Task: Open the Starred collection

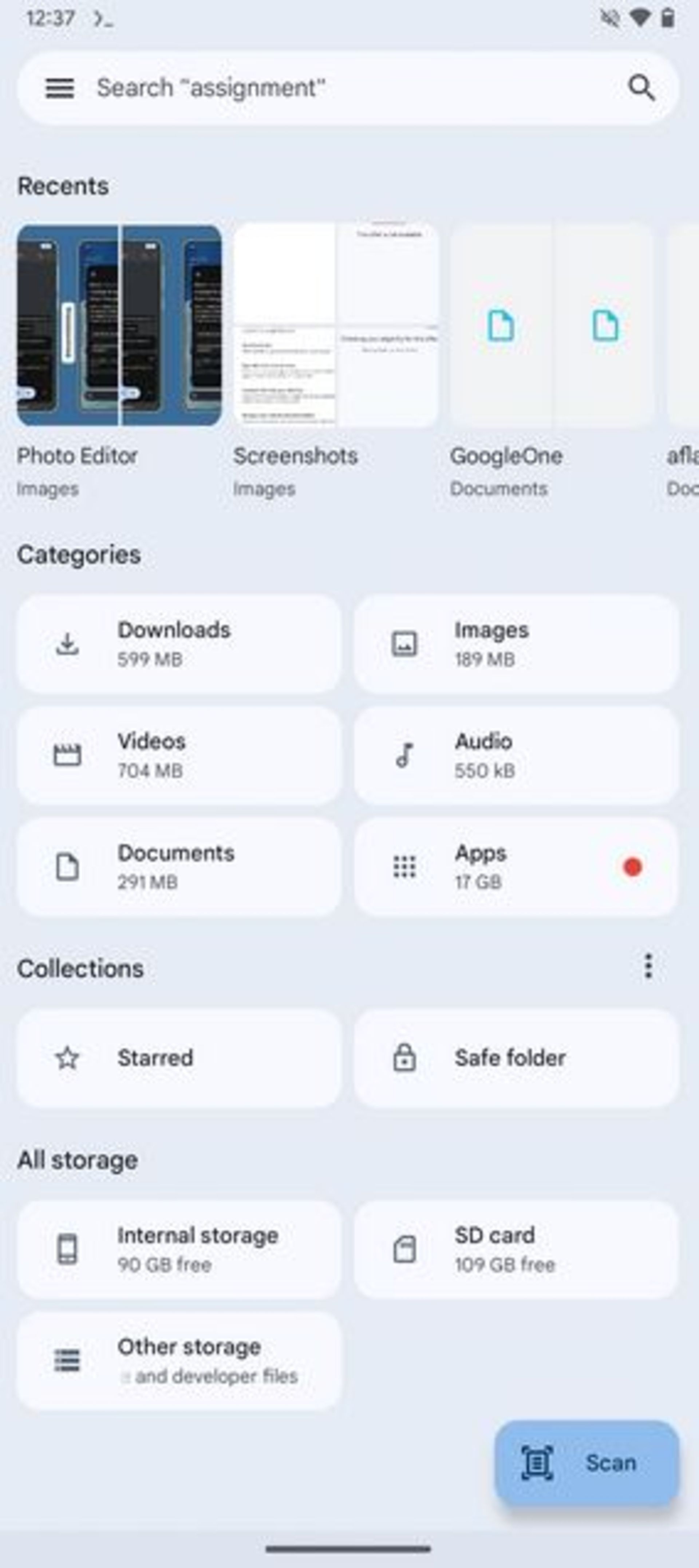Action: click(179, 1058)
